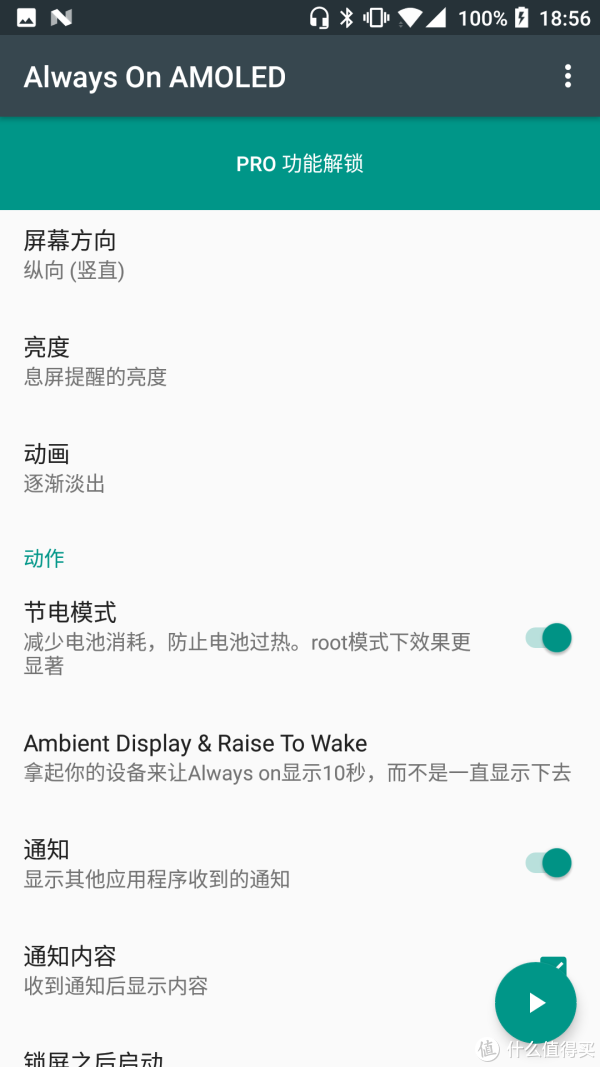Disable the 通知 switch
This screenshot has height=1067, width=600.
click(x=548, y=863)
